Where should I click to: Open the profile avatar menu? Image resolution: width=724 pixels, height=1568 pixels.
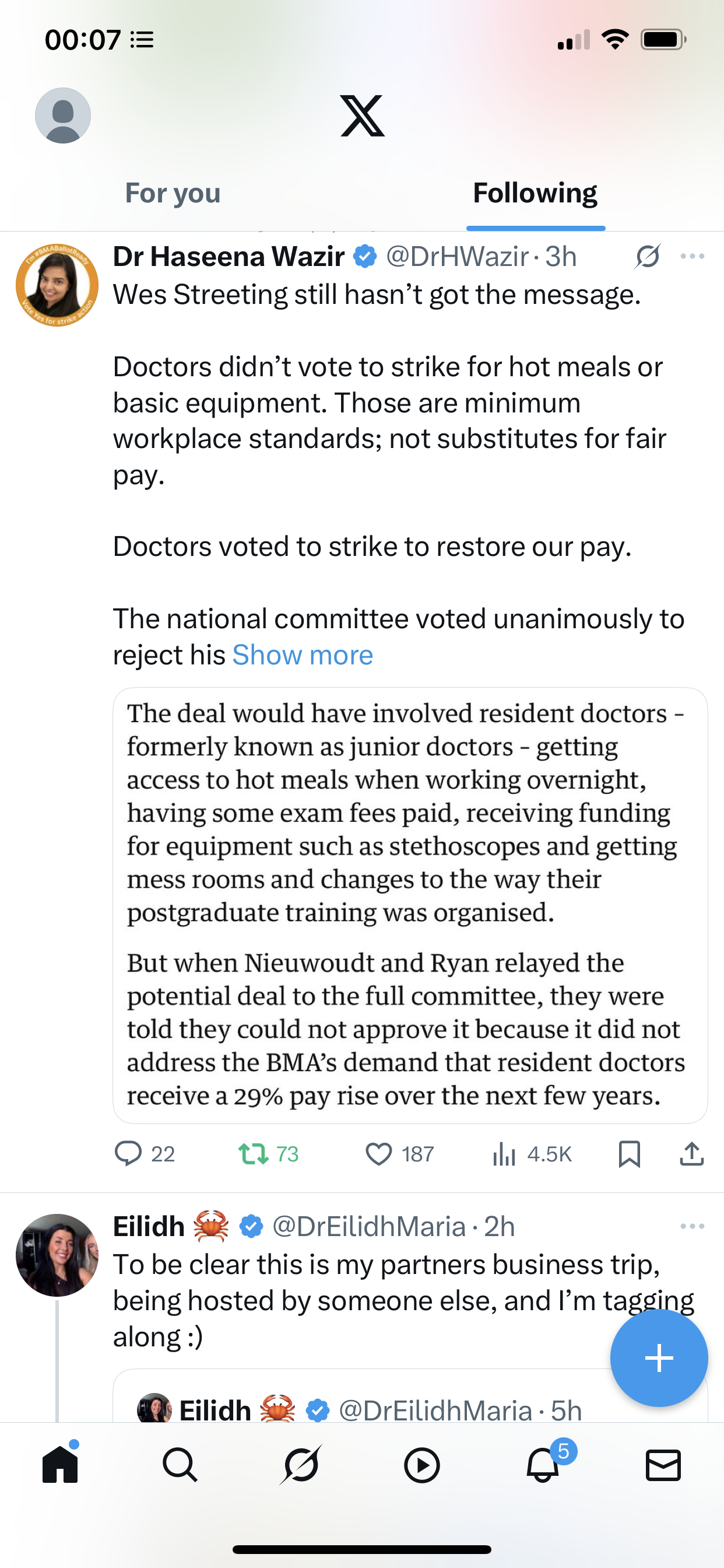(63, 116)
